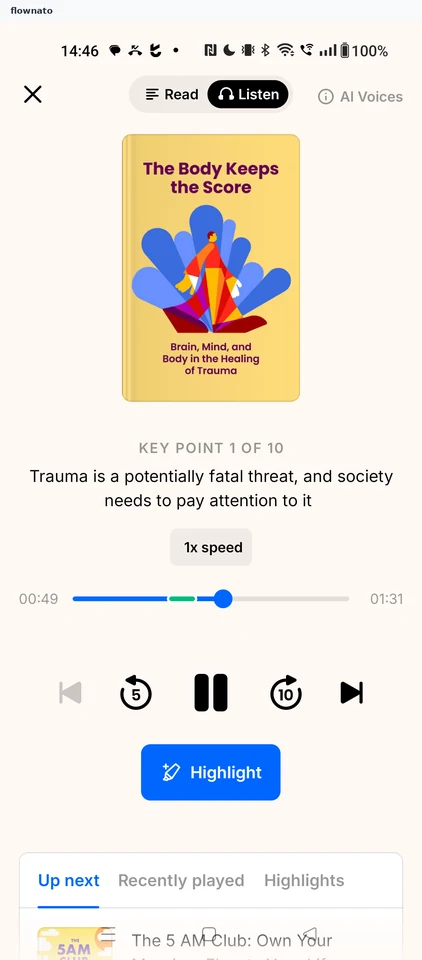Select the Up next tab
422x960 pixels.
point(69,880)
